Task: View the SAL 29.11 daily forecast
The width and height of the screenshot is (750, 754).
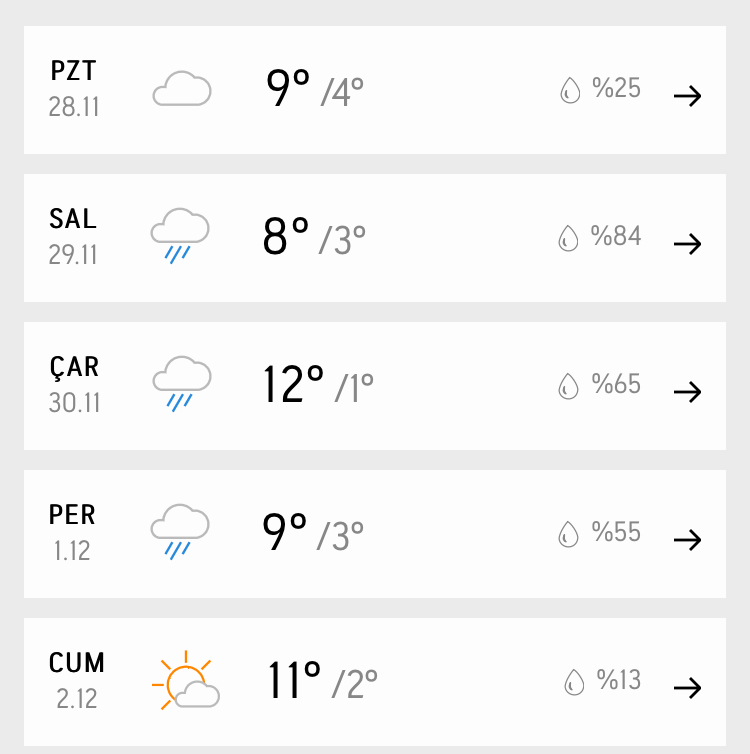Action: 687,244
